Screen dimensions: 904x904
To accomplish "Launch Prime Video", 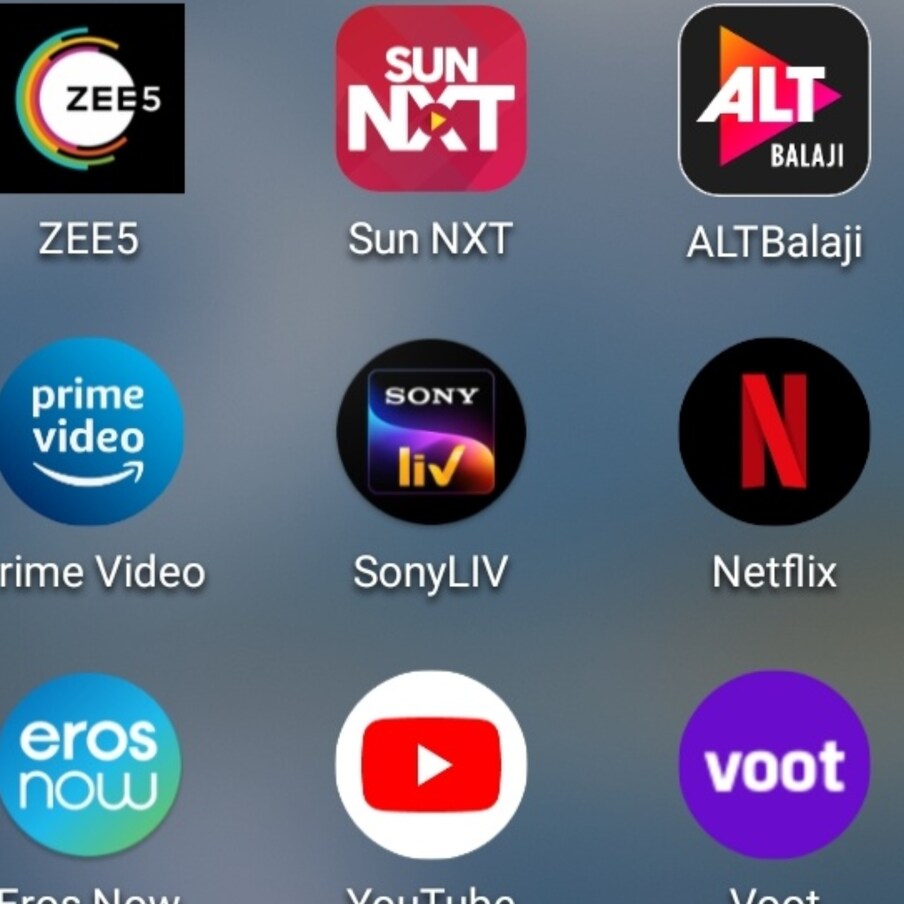I will [x=88, y=432].
